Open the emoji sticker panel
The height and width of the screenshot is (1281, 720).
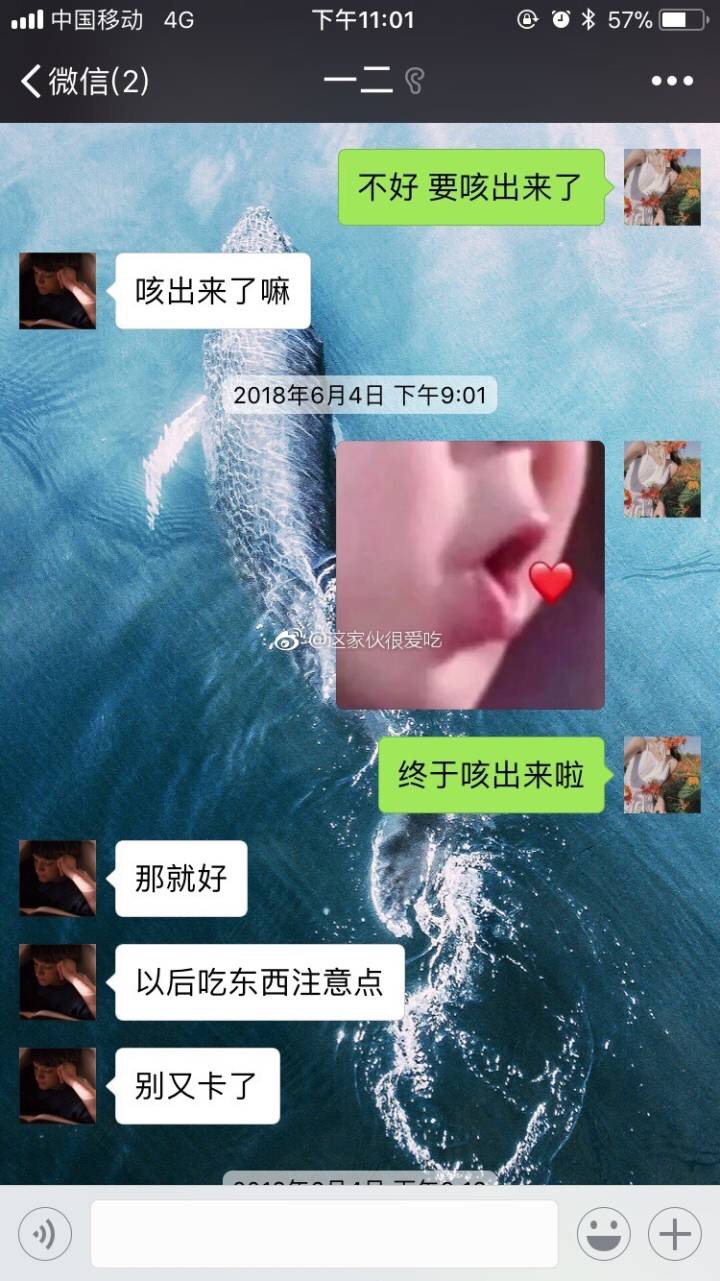(603, 1234)
